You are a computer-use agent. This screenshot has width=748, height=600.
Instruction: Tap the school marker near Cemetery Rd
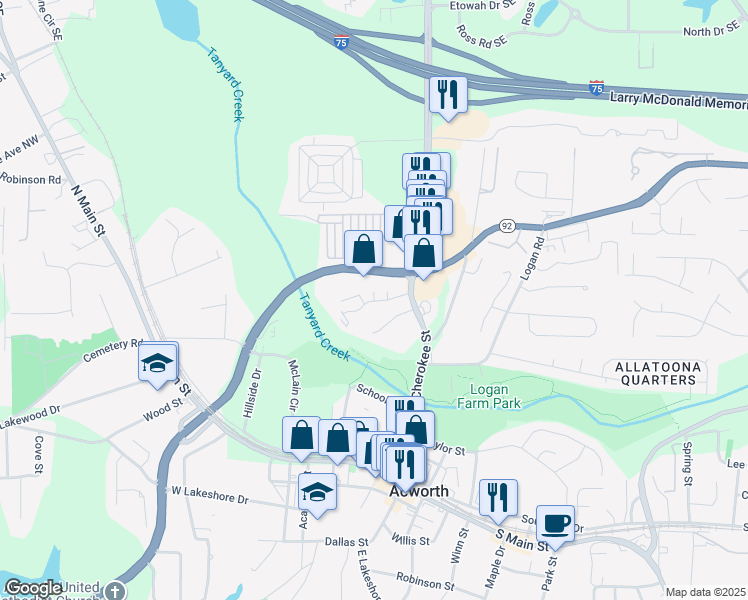pos(157,363)
